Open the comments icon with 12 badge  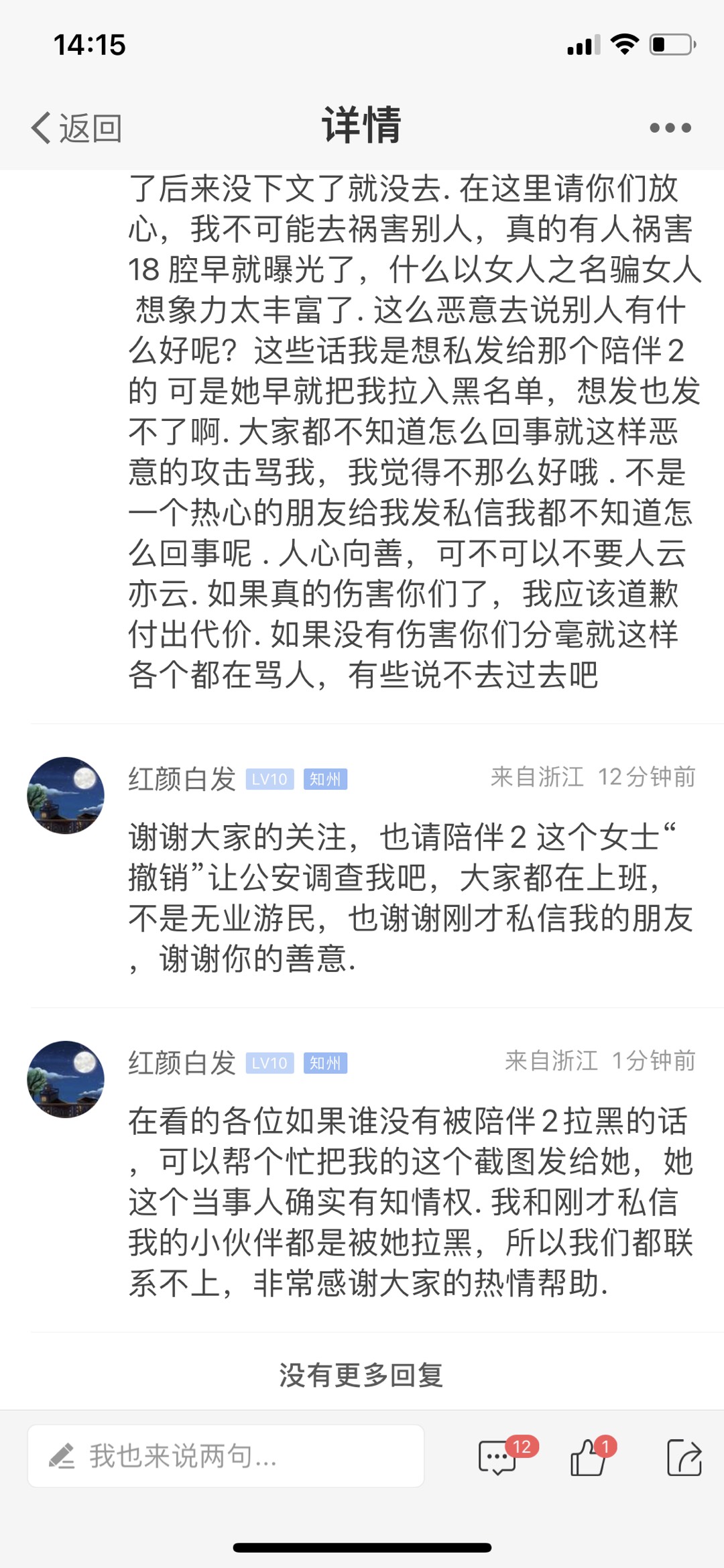pyautogui.click(x=498, y=1457)
